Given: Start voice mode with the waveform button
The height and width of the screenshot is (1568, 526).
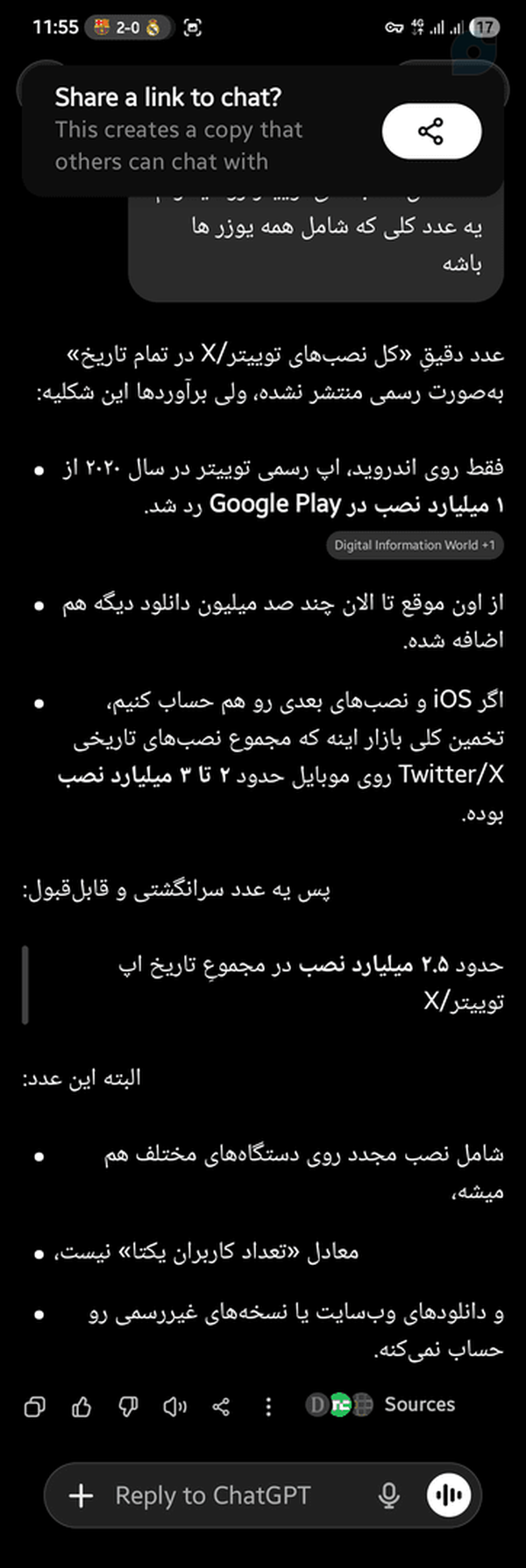Looking at the screenshot, I should coord(449,1495).
